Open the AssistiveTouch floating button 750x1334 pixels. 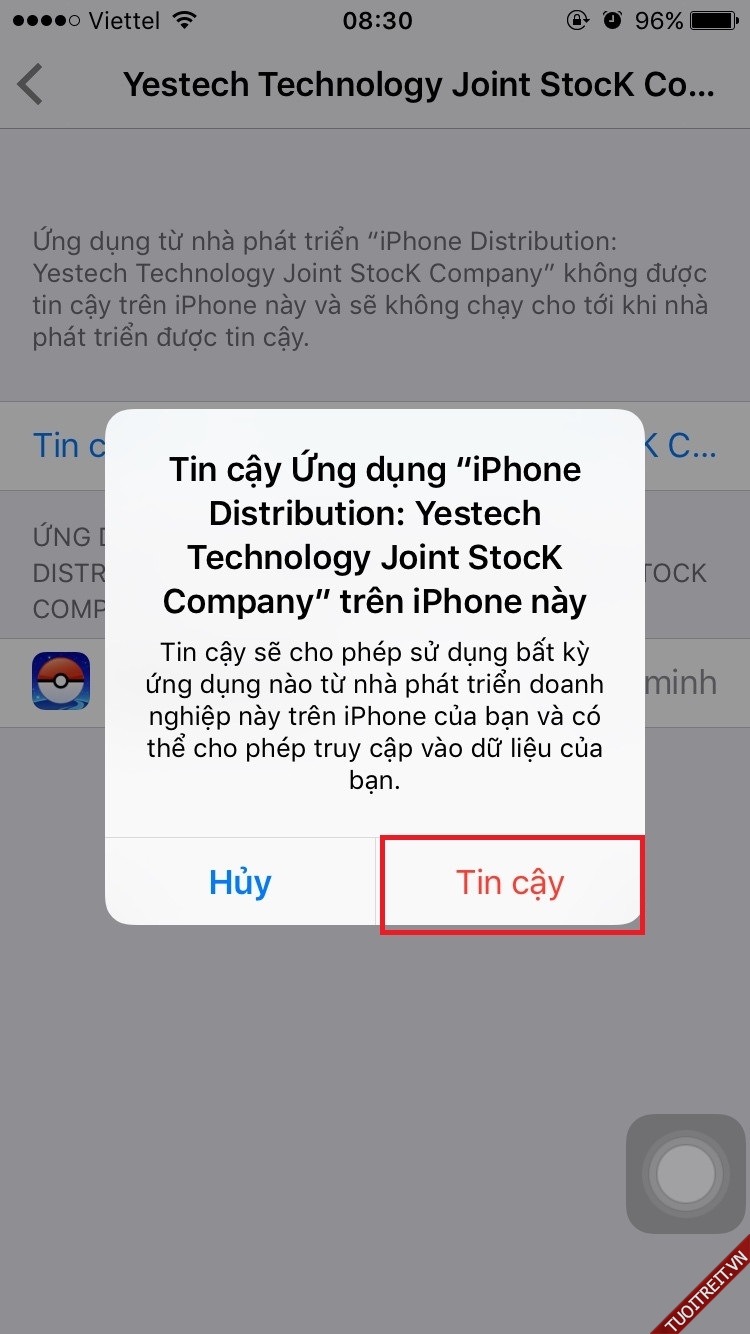tap(686, 1174)
